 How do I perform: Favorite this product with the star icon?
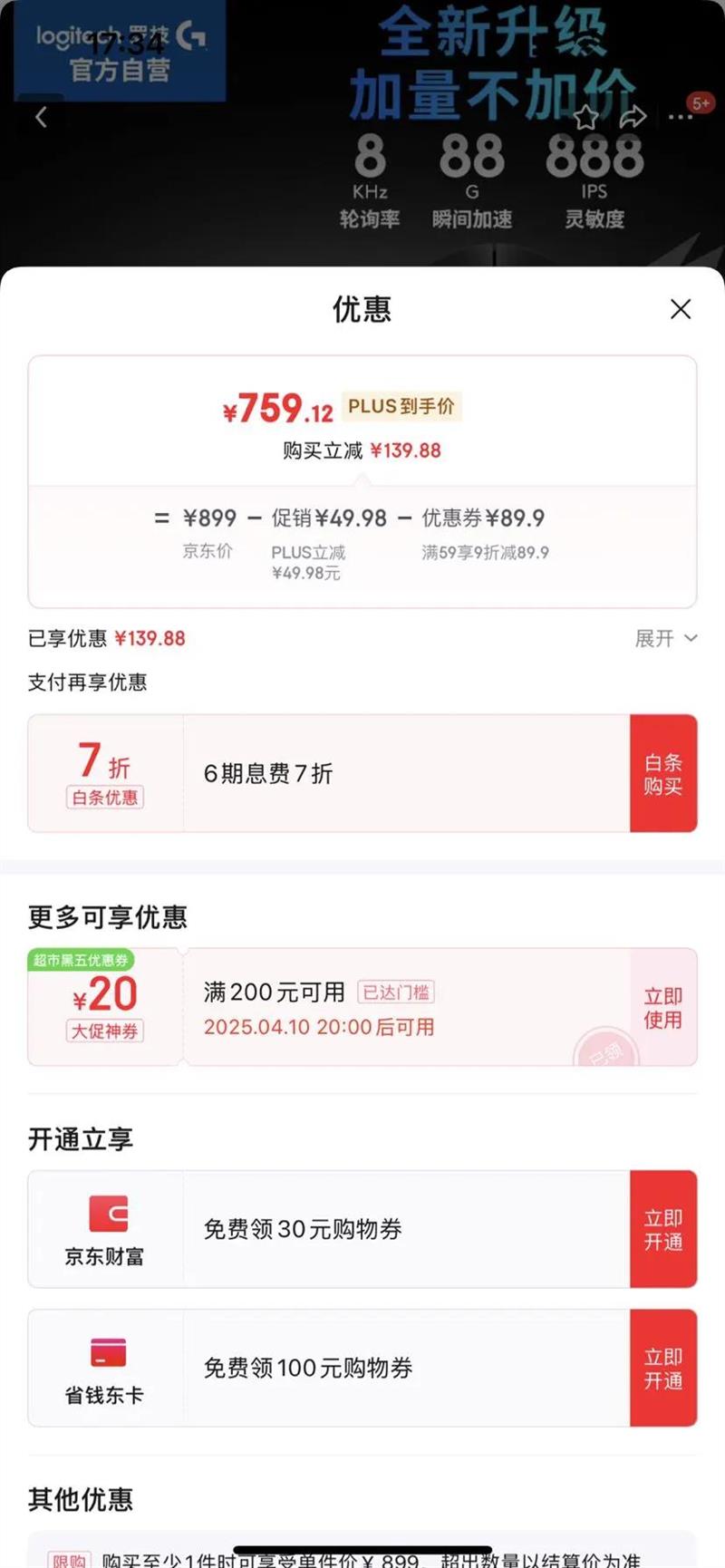(x=586, y=117)
